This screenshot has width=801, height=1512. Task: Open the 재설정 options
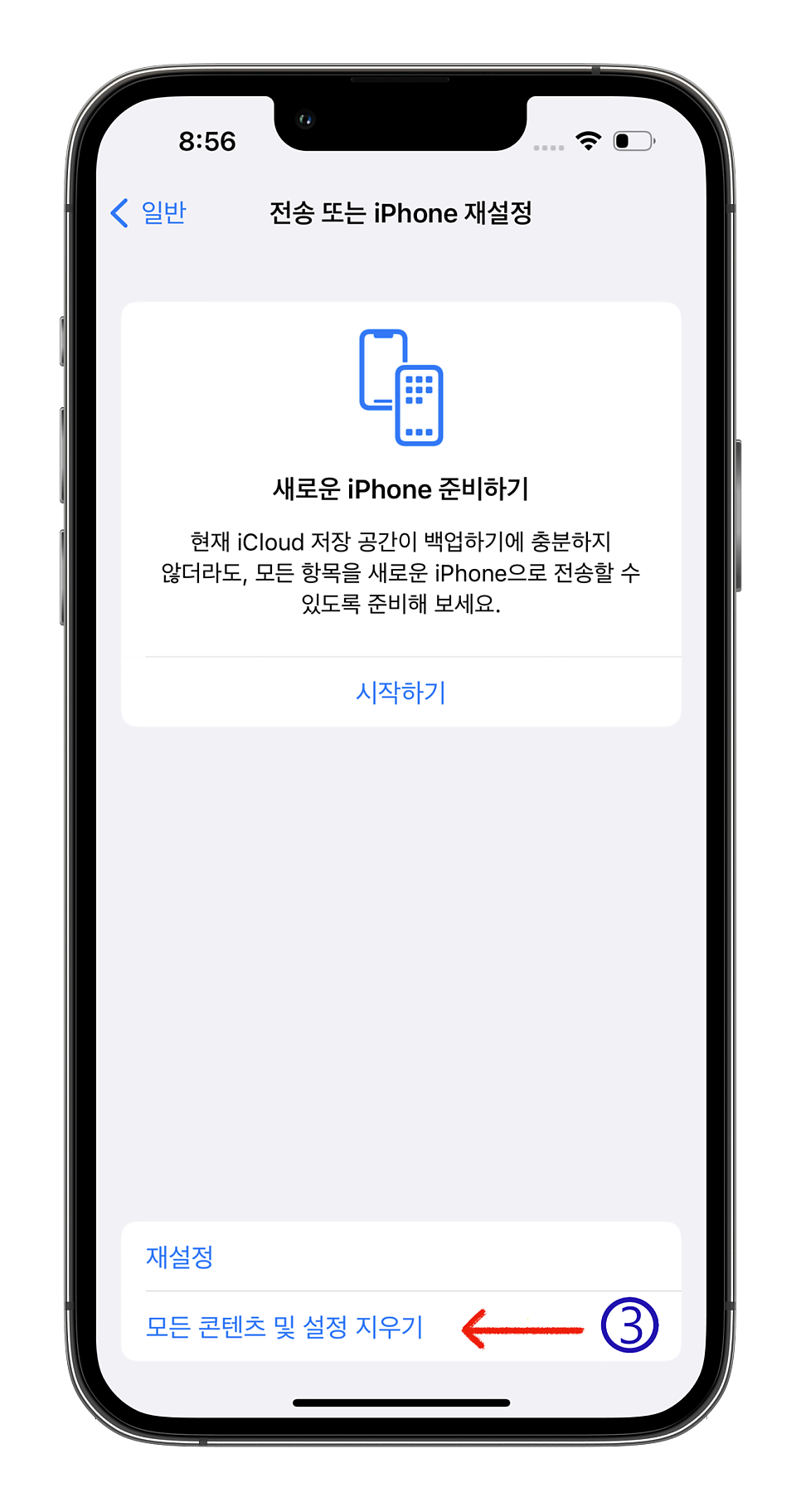pos(180,1257)
